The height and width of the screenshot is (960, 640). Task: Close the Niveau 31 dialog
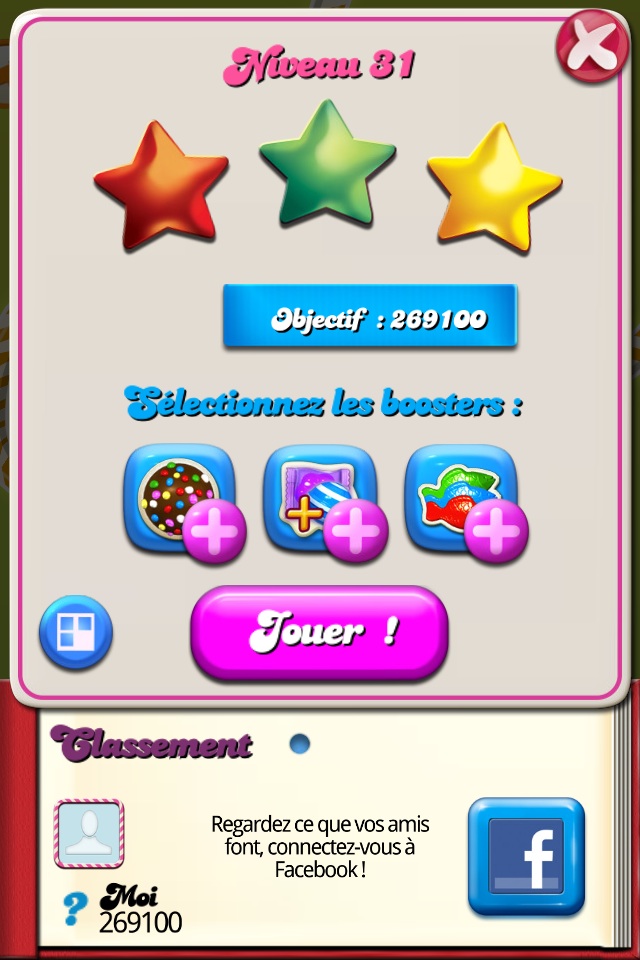tap(592, 47)
